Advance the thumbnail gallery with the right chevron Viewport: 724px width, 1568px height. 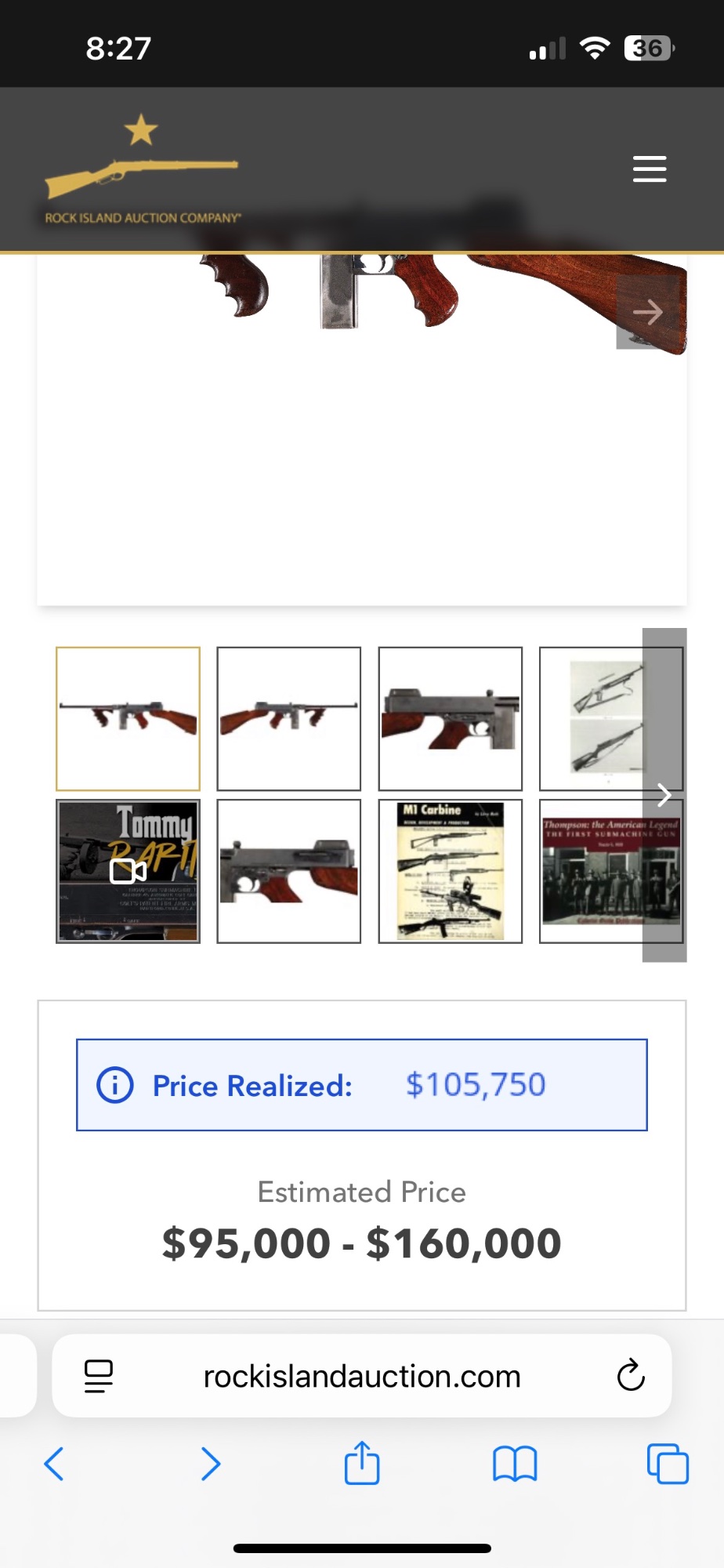point(664,795)
